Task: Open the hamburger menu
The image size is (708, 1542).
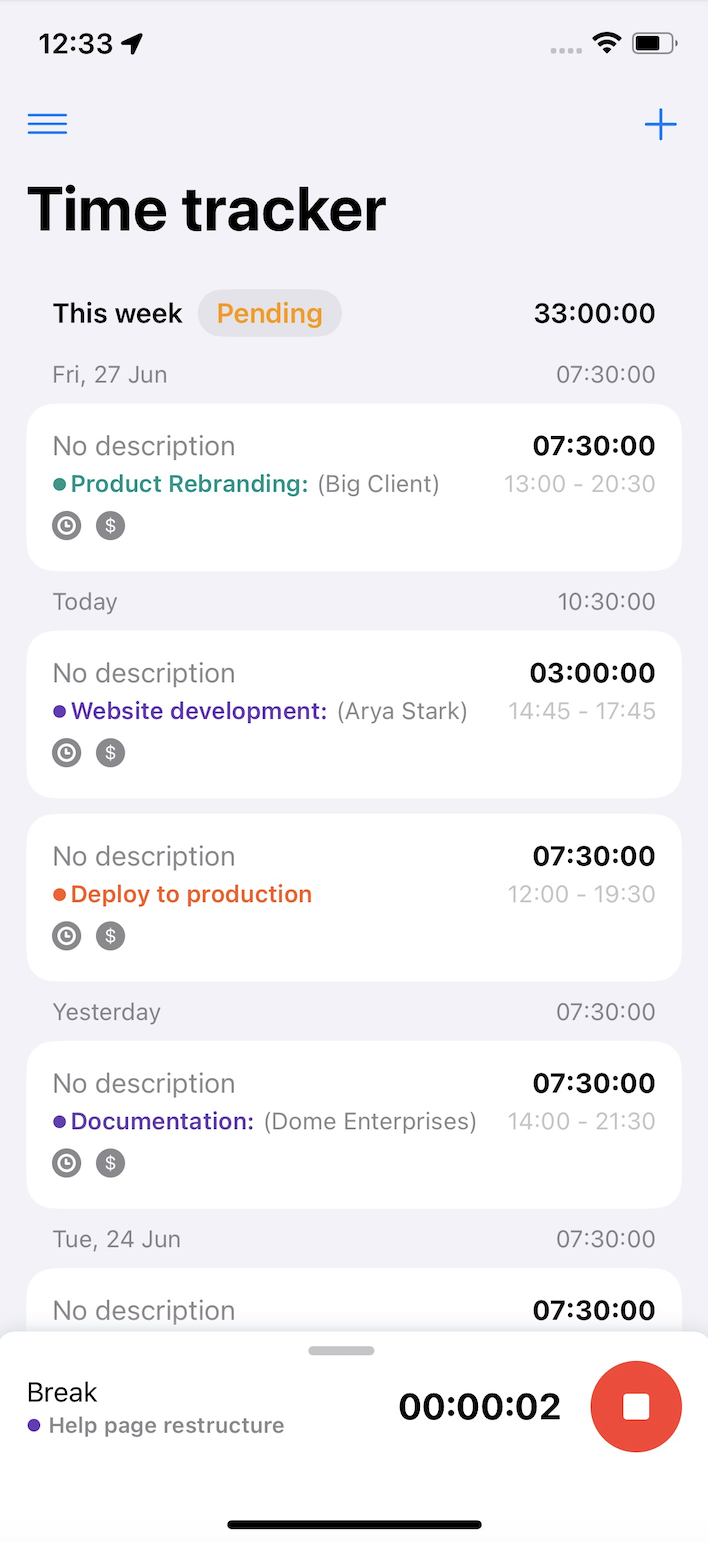Action: [x=47, y=124]
